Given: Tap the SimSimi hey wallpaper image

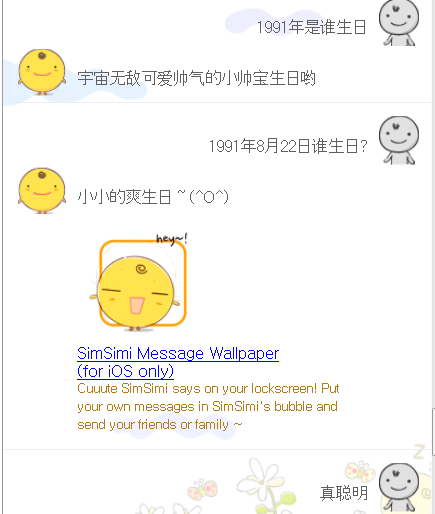Looking at the screenshot, I should 139,282.
